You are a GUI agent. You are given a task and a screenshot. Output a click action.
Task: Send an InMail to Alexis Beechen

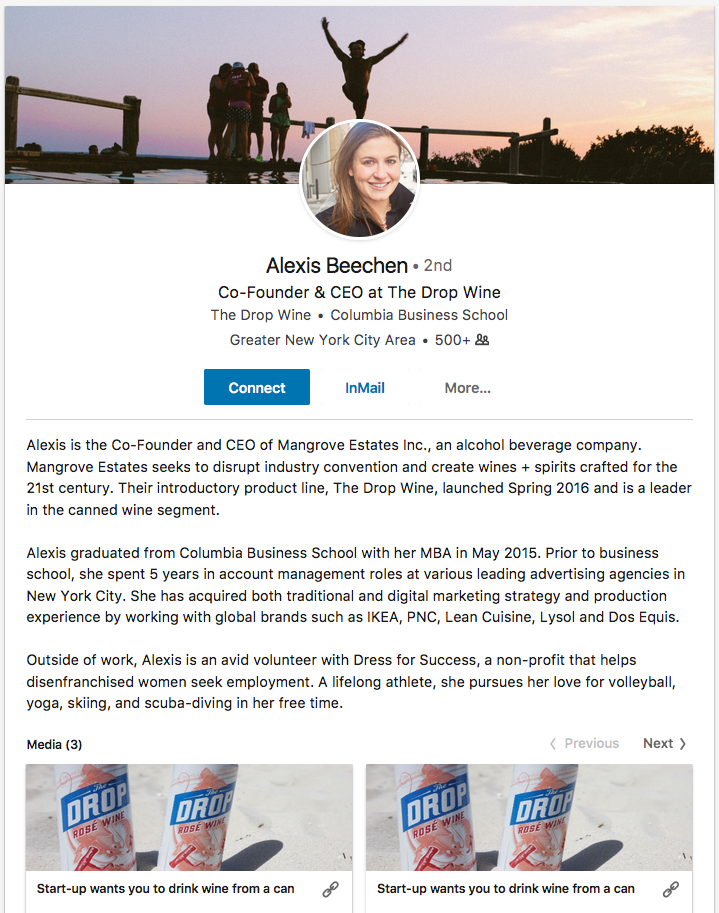click(365, 388)
